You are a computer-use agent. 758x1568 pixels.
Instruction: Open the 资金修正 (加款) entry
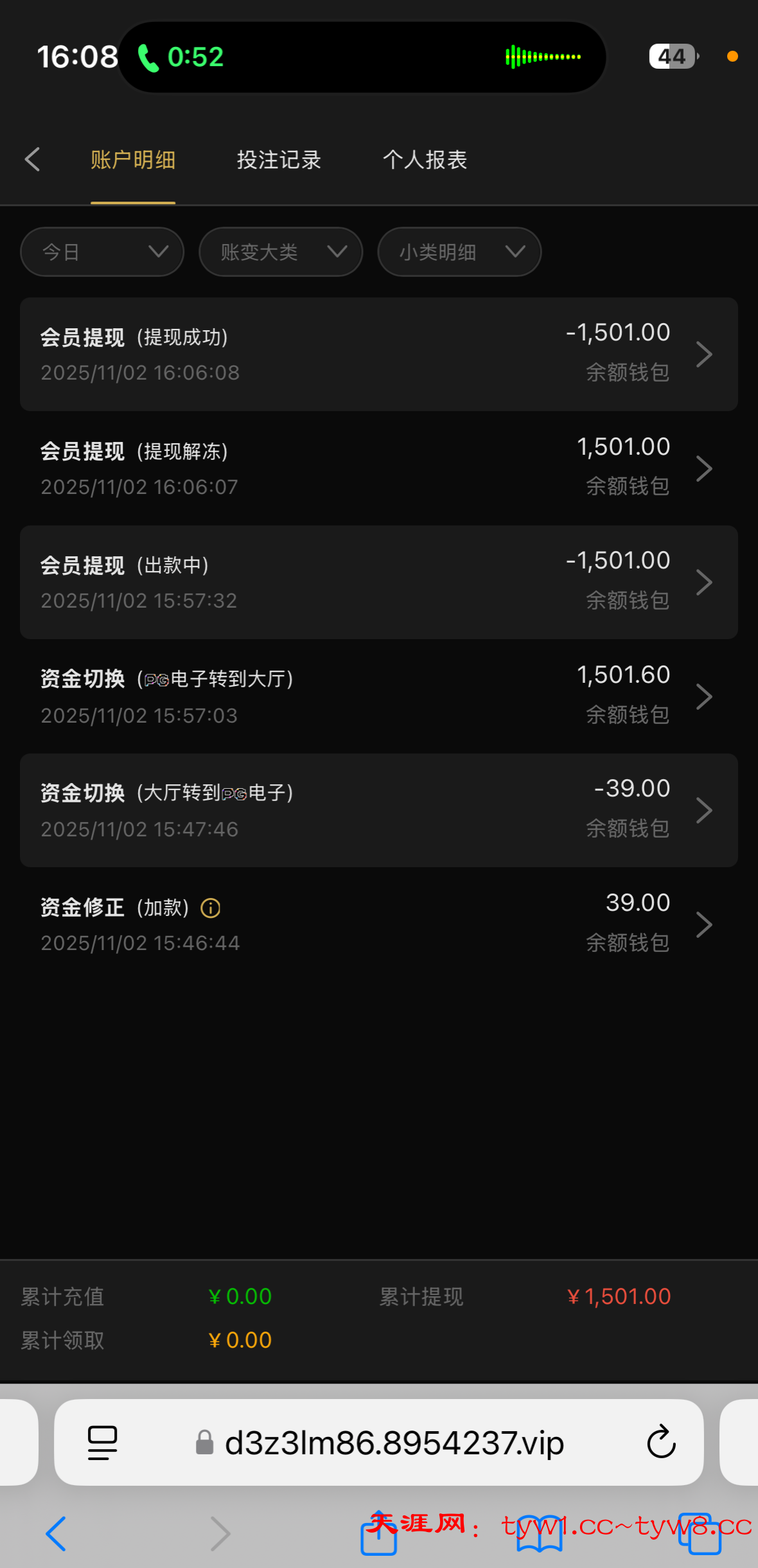tap(378, 924)
